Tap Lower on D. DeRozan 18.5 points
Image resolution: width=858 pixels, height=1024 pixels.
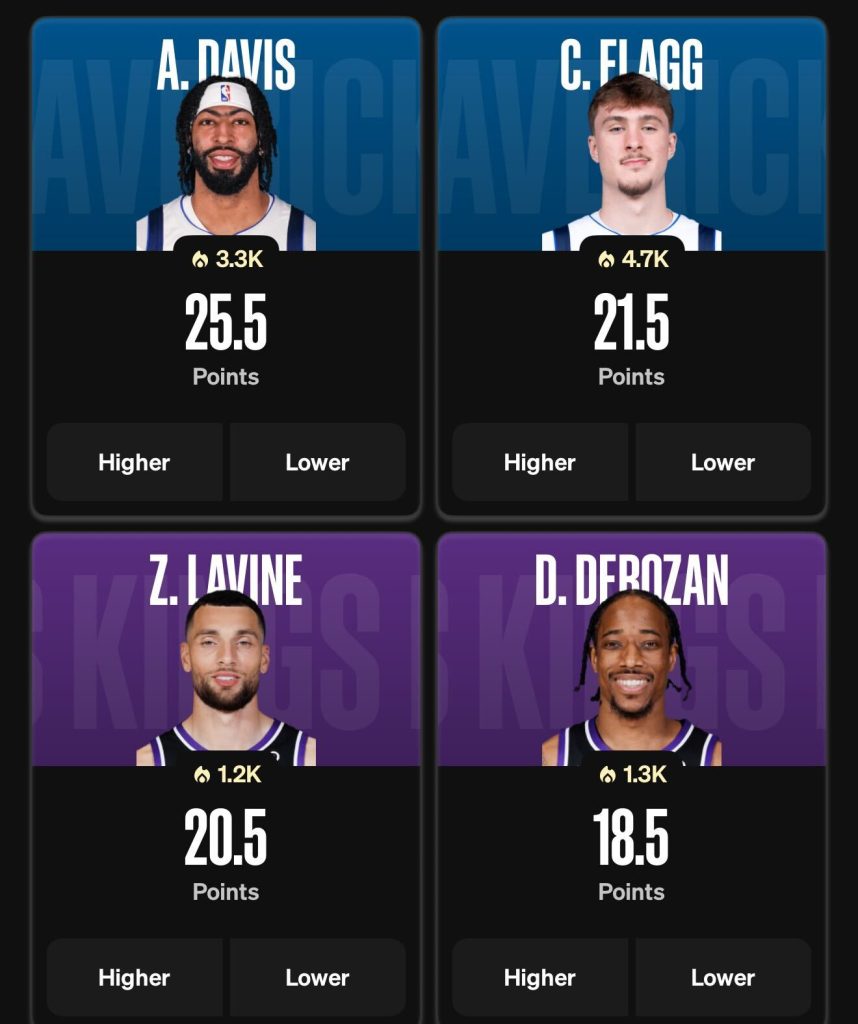pos(723,978)
